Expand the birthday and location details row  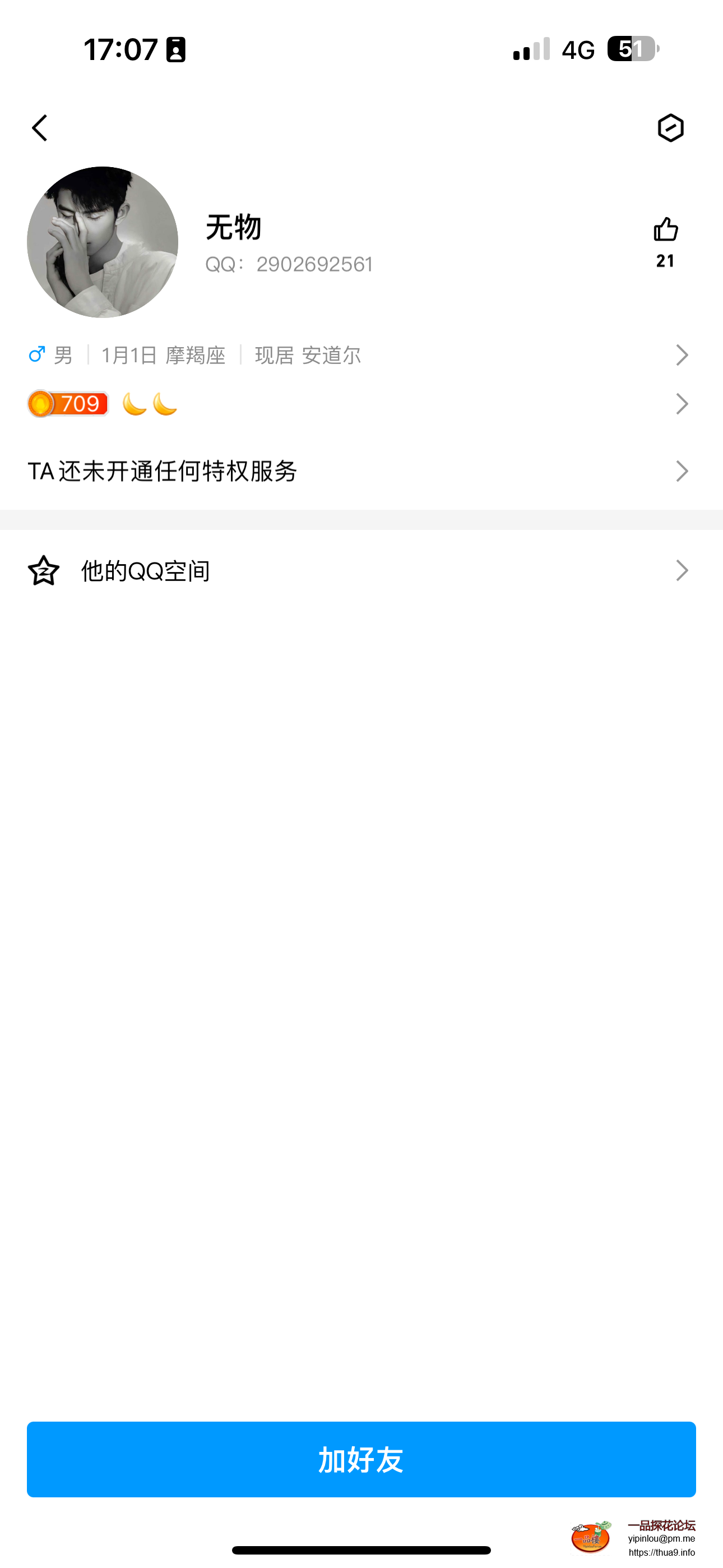[682, 355]
